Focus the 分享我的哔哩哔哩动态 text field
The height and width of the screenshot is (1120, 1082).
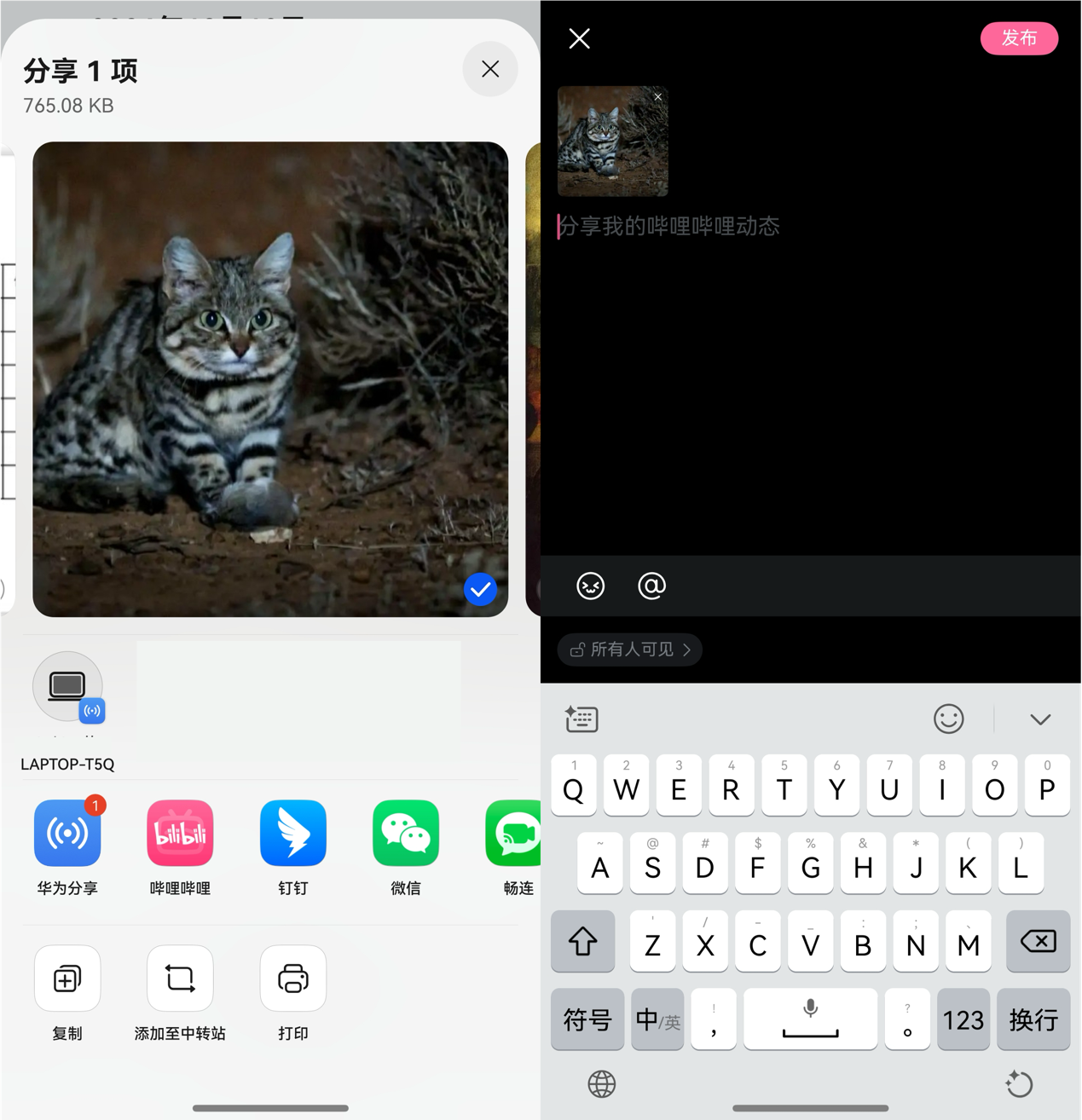click(x=767, y=227)
